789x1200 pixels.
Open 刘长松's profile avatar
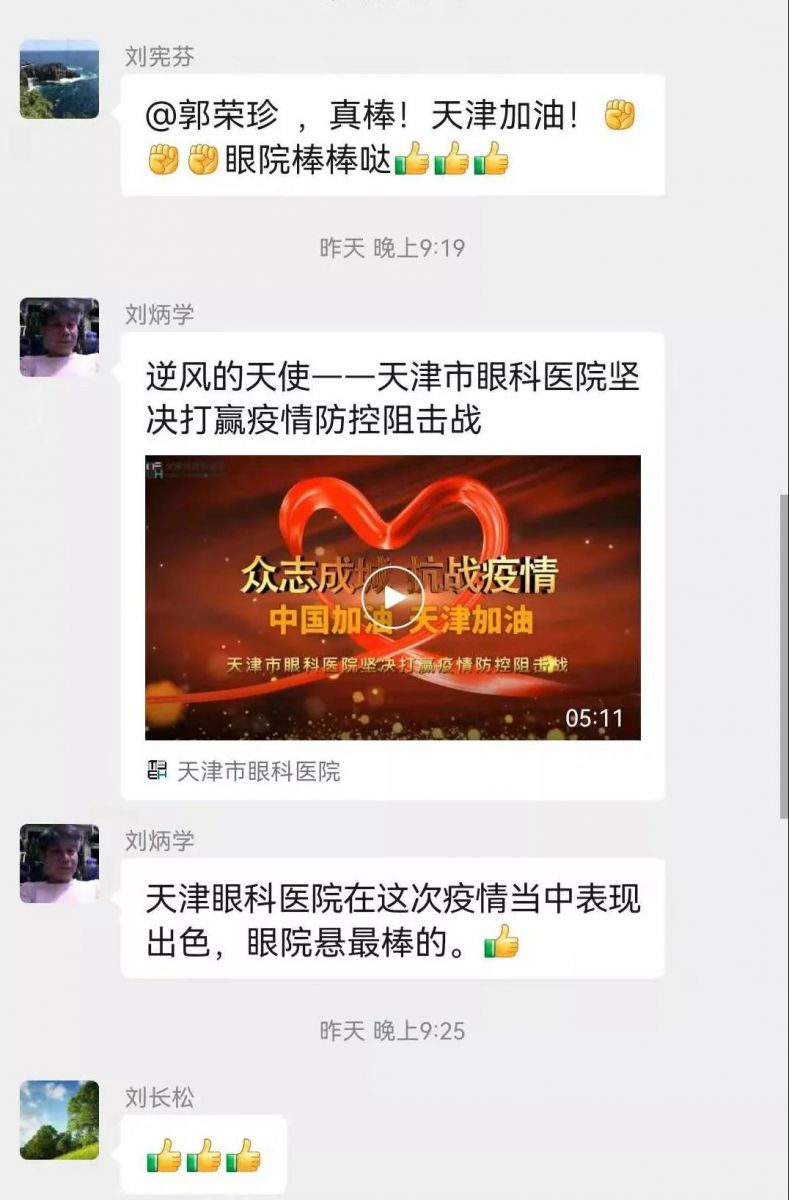pos(59,1119)
